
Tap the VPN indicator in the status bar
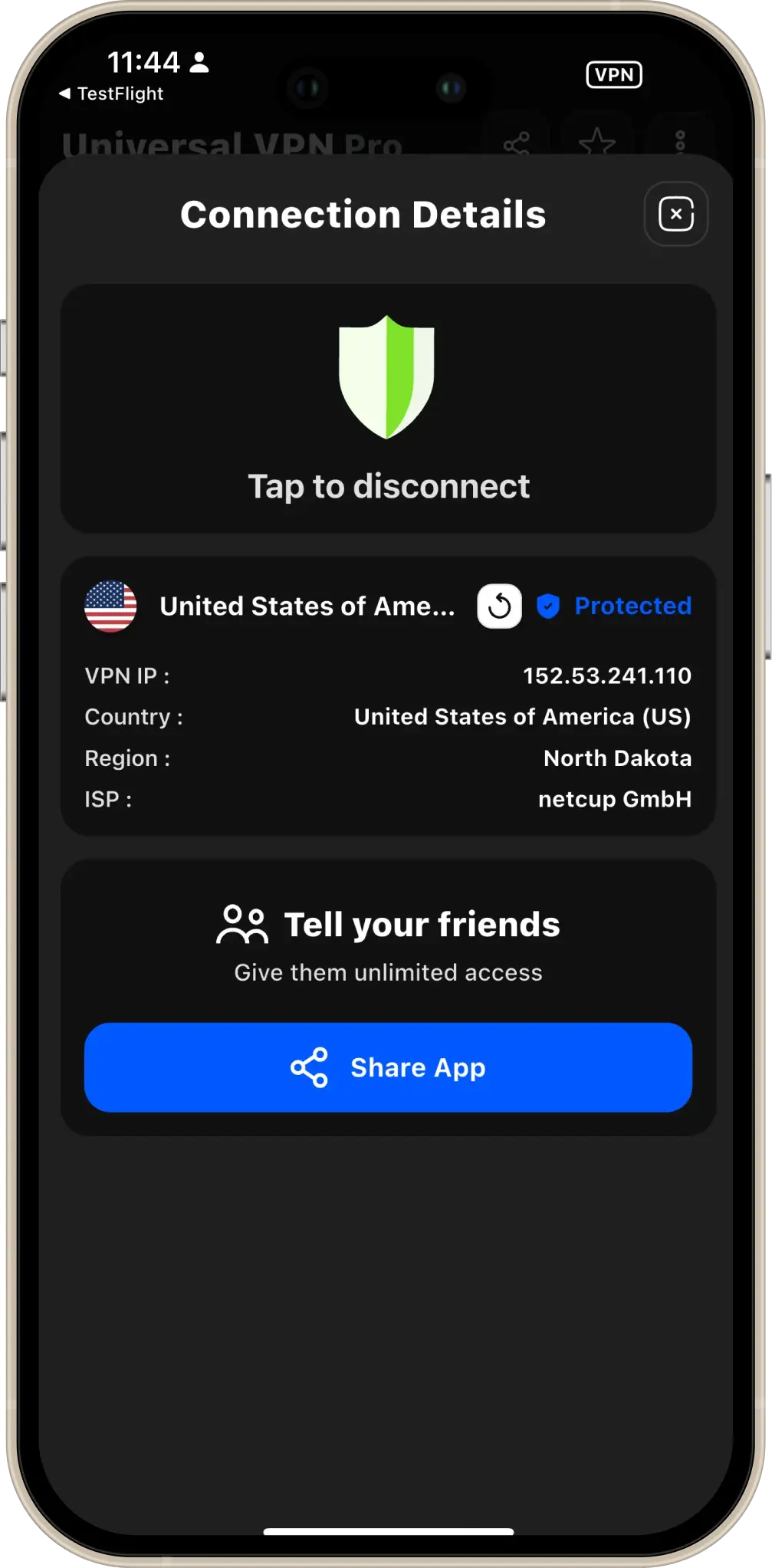613,74
